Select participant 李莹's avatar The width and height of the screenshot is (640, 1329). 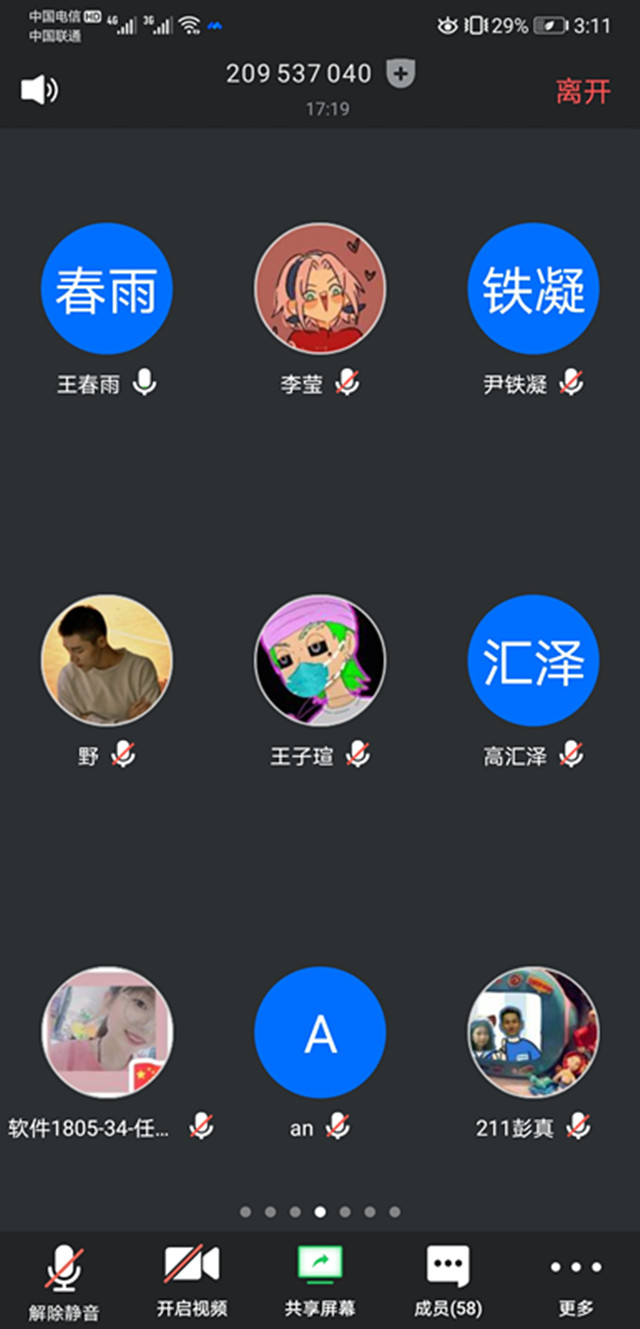point(320,289)
